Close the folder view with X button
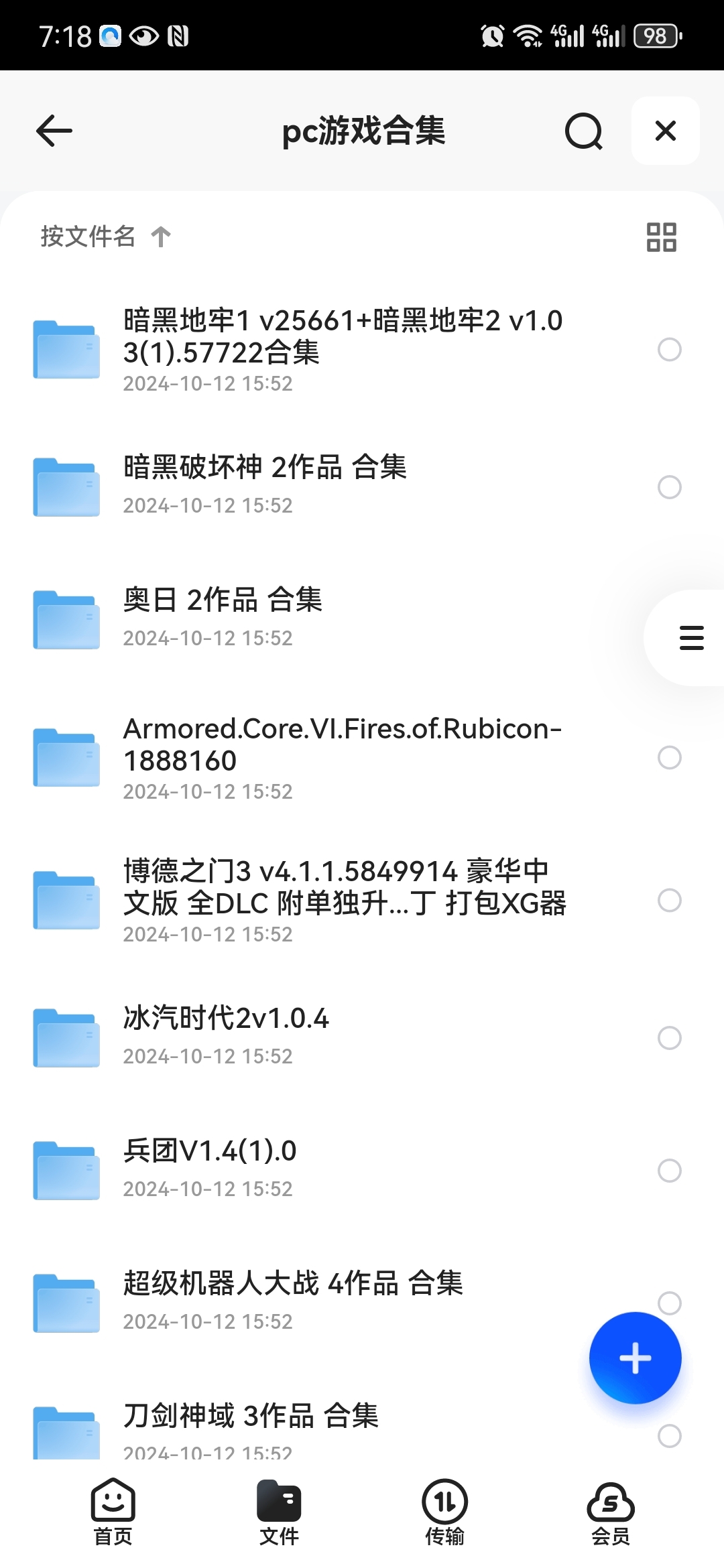The image size is (724, 1568). (666, 131)
